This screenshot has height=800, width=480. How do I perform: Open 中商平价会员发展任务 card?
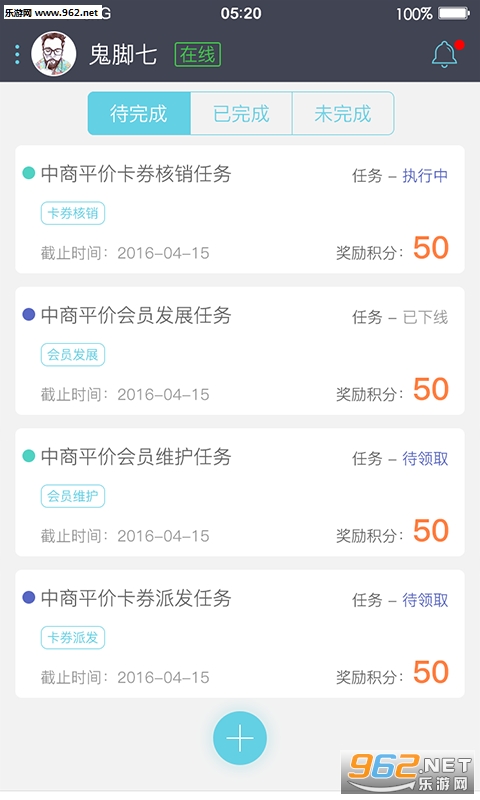(x=240, y=351)
